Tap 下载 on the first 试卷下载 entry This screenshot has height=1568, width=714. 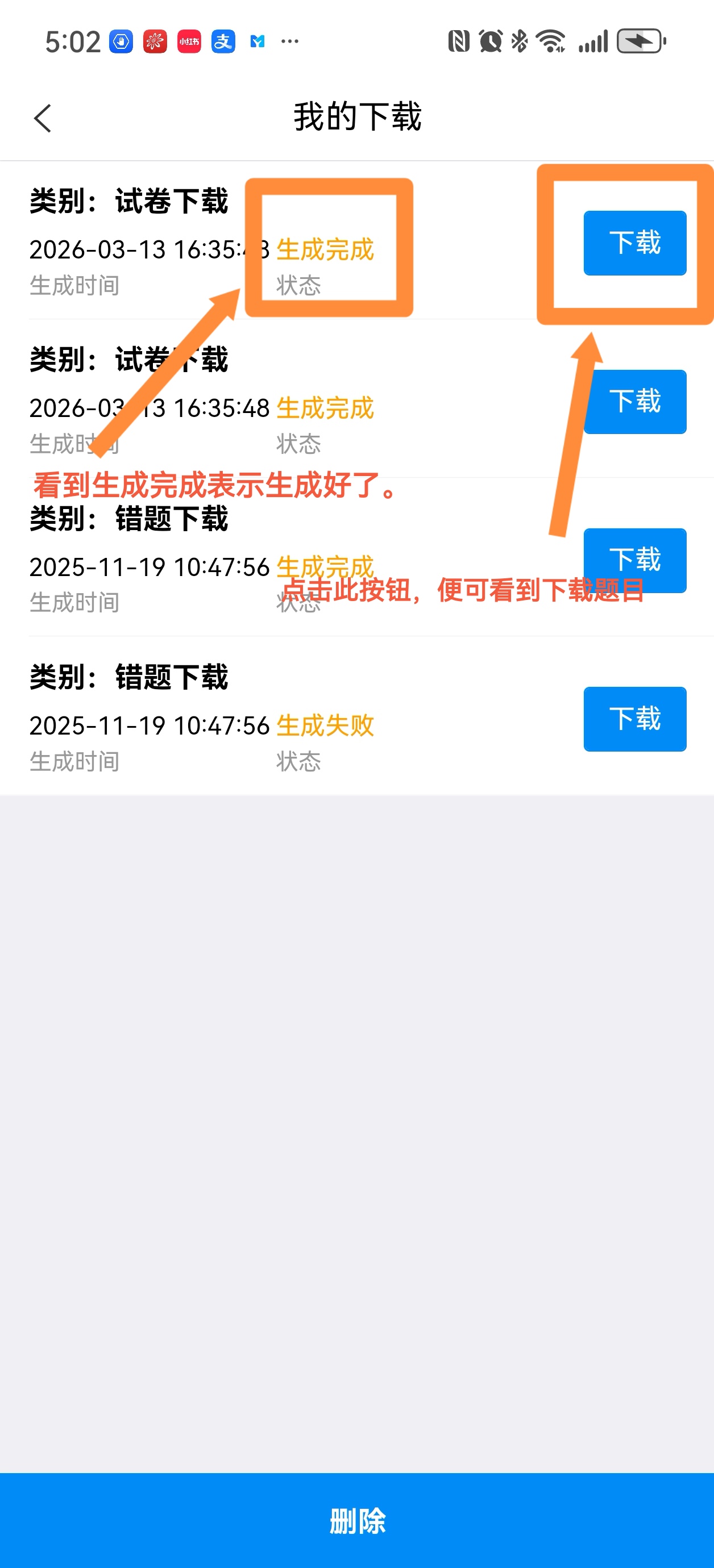(x=634, y=243)
